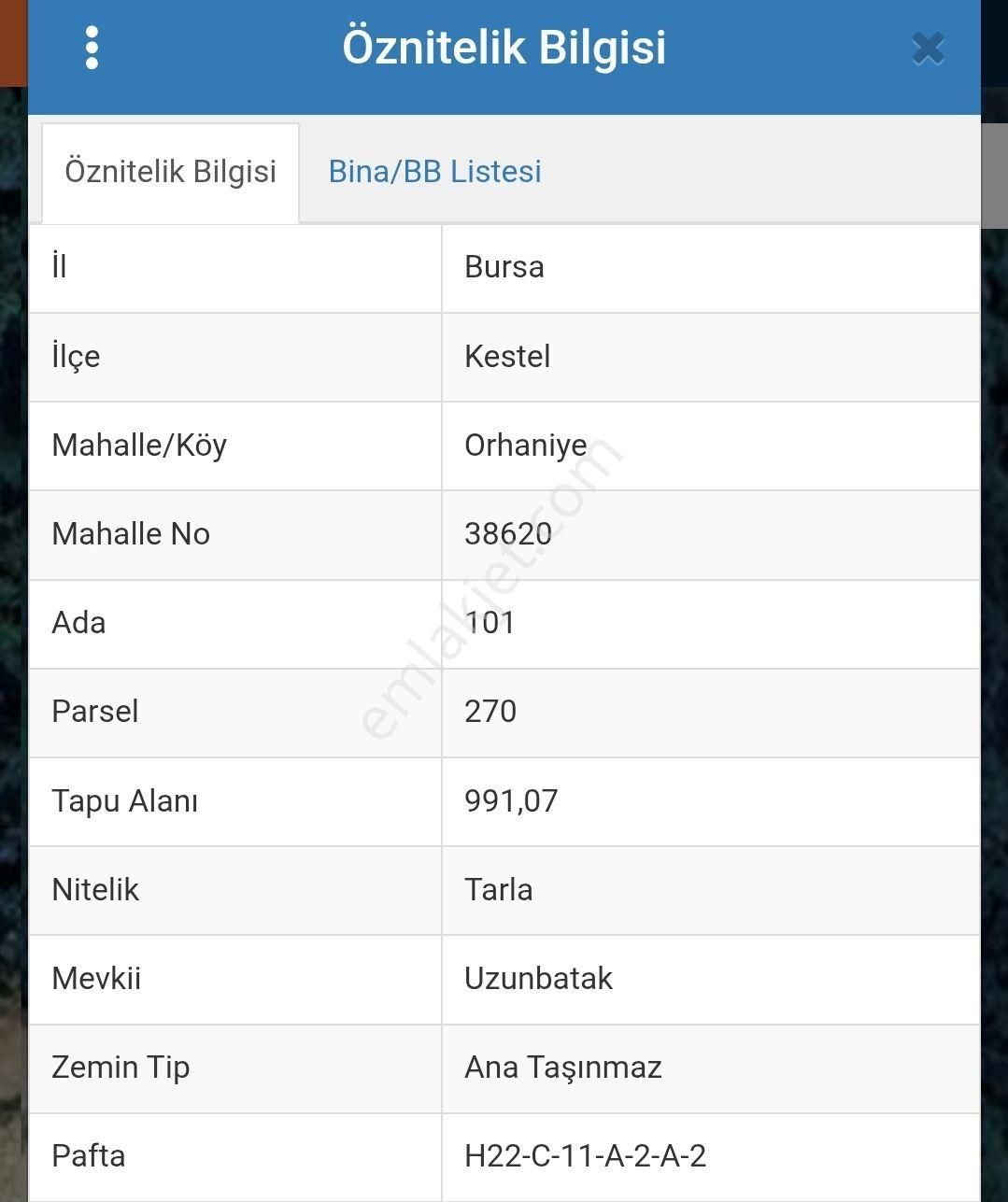The image size is (1008, 1202).
Task: Select the İlçe row label
Action: pos(76,357)
